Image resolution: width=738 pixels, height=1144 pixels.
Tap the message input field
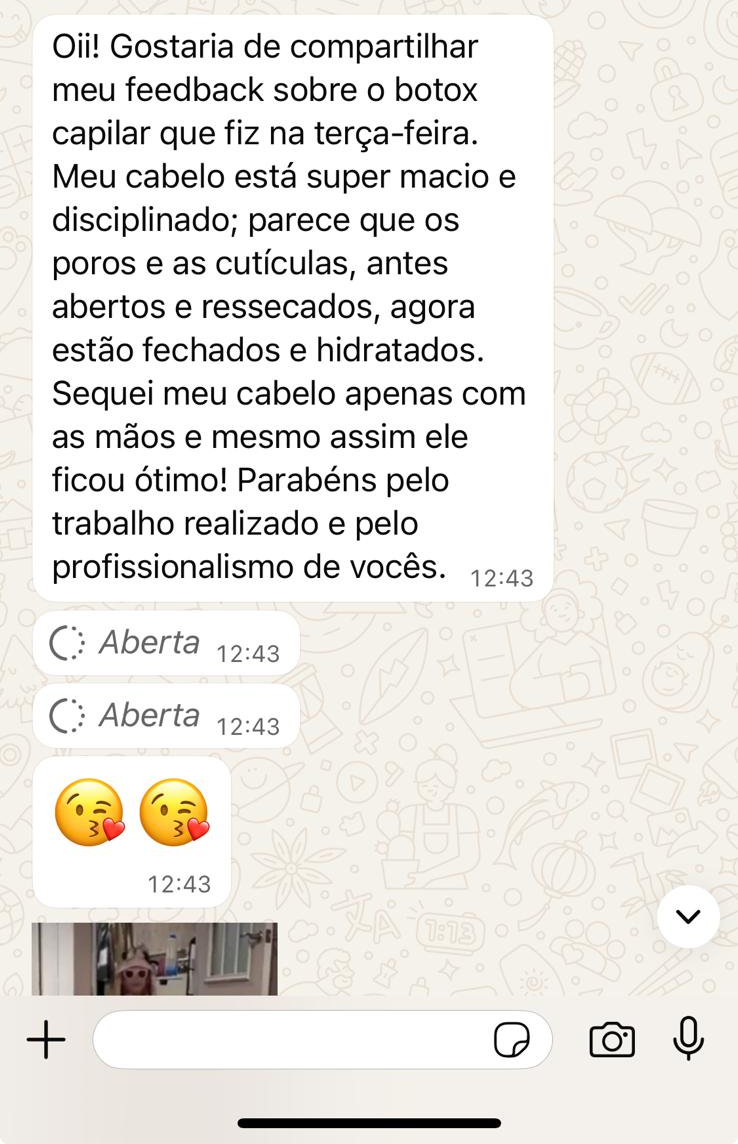(290, 1040)
